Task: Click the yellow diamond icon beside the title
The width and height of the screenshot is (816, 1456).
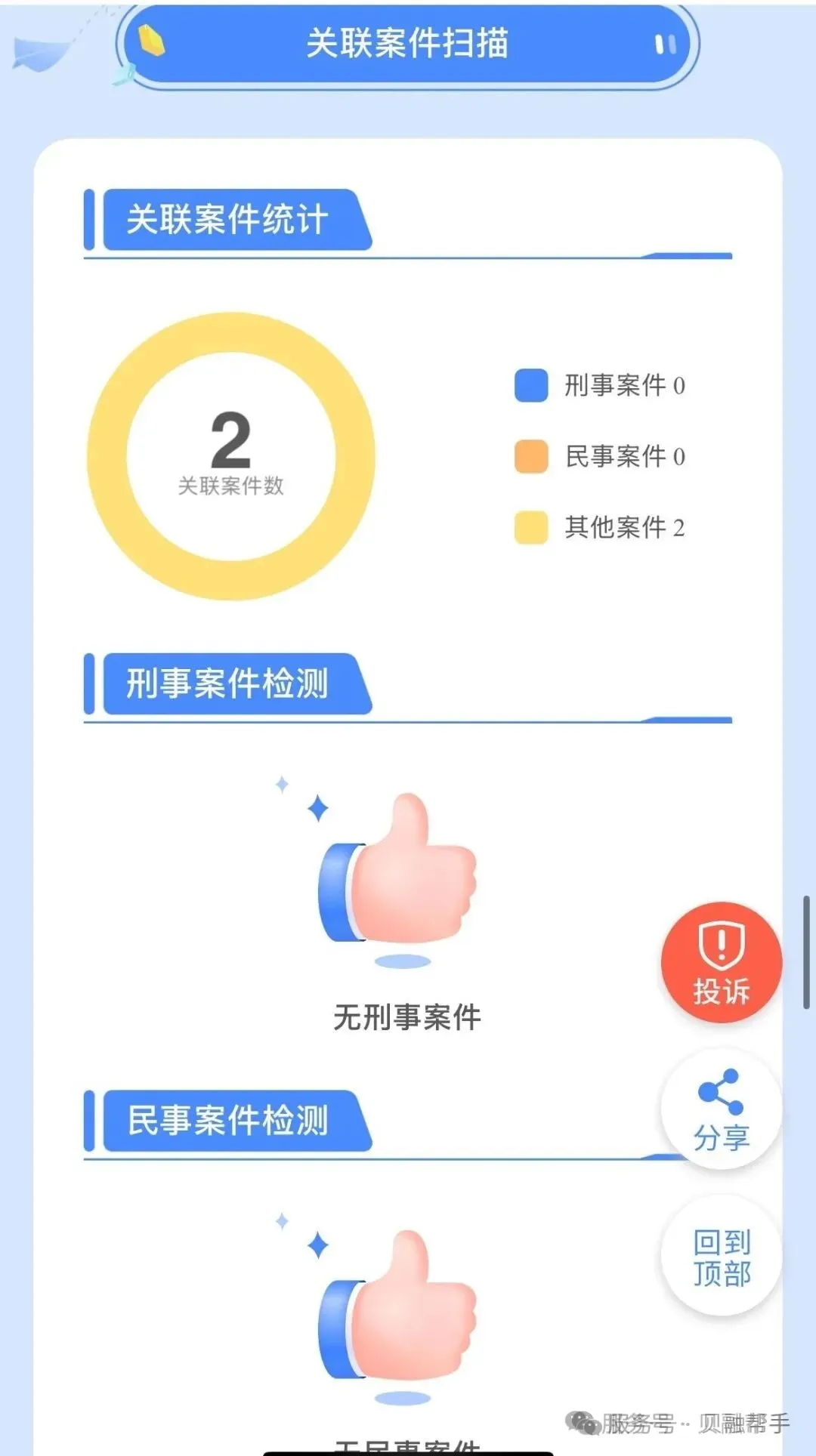Action: (151, 39)
